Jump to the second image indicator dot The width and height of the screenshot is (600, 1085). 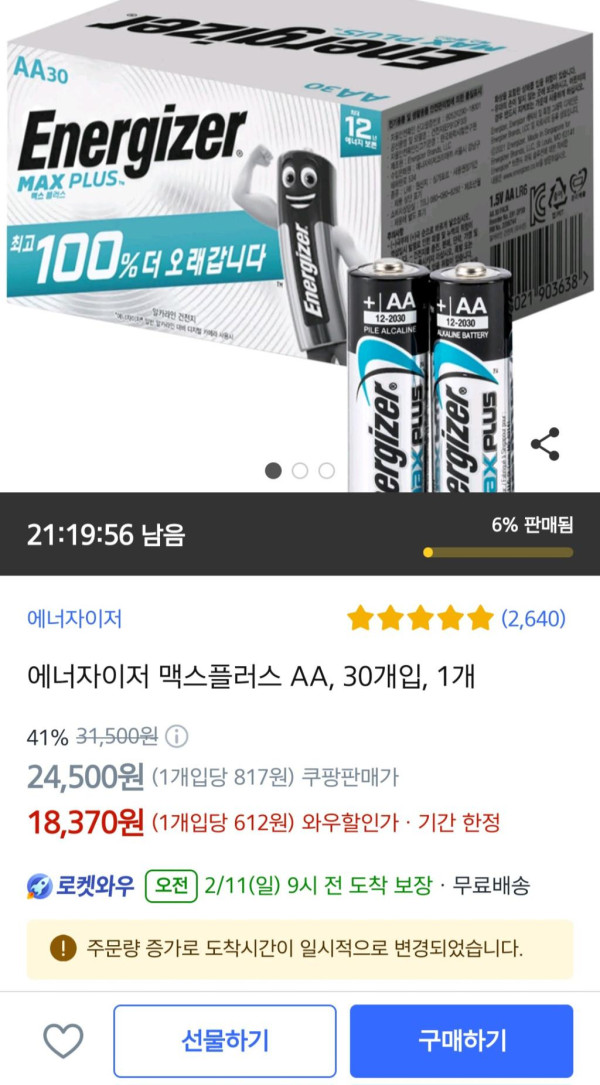coord(300,471)
